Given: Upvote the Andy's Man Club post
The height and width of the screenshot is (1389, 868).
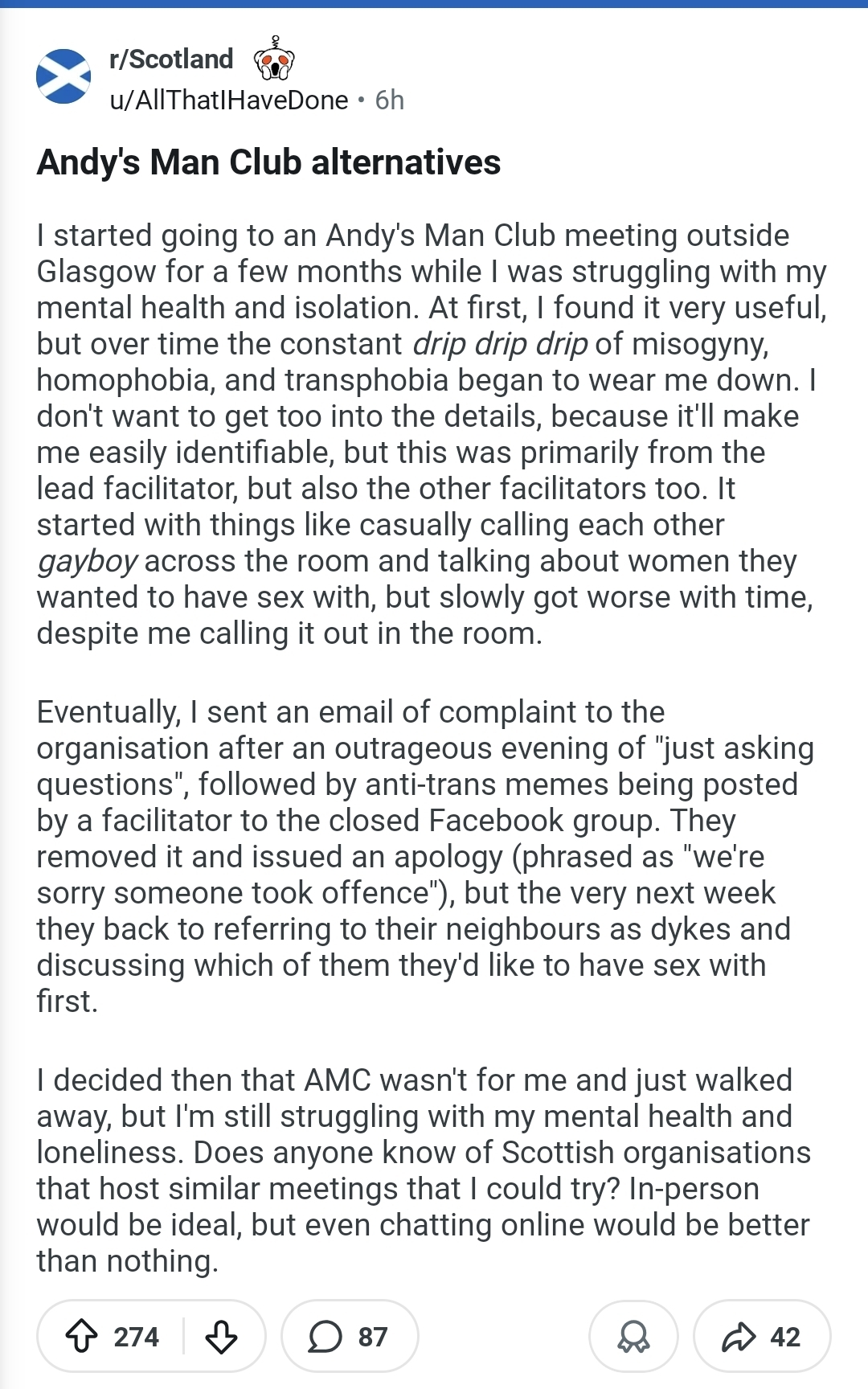Looking at the screenshot, I should coord(81,1337).
